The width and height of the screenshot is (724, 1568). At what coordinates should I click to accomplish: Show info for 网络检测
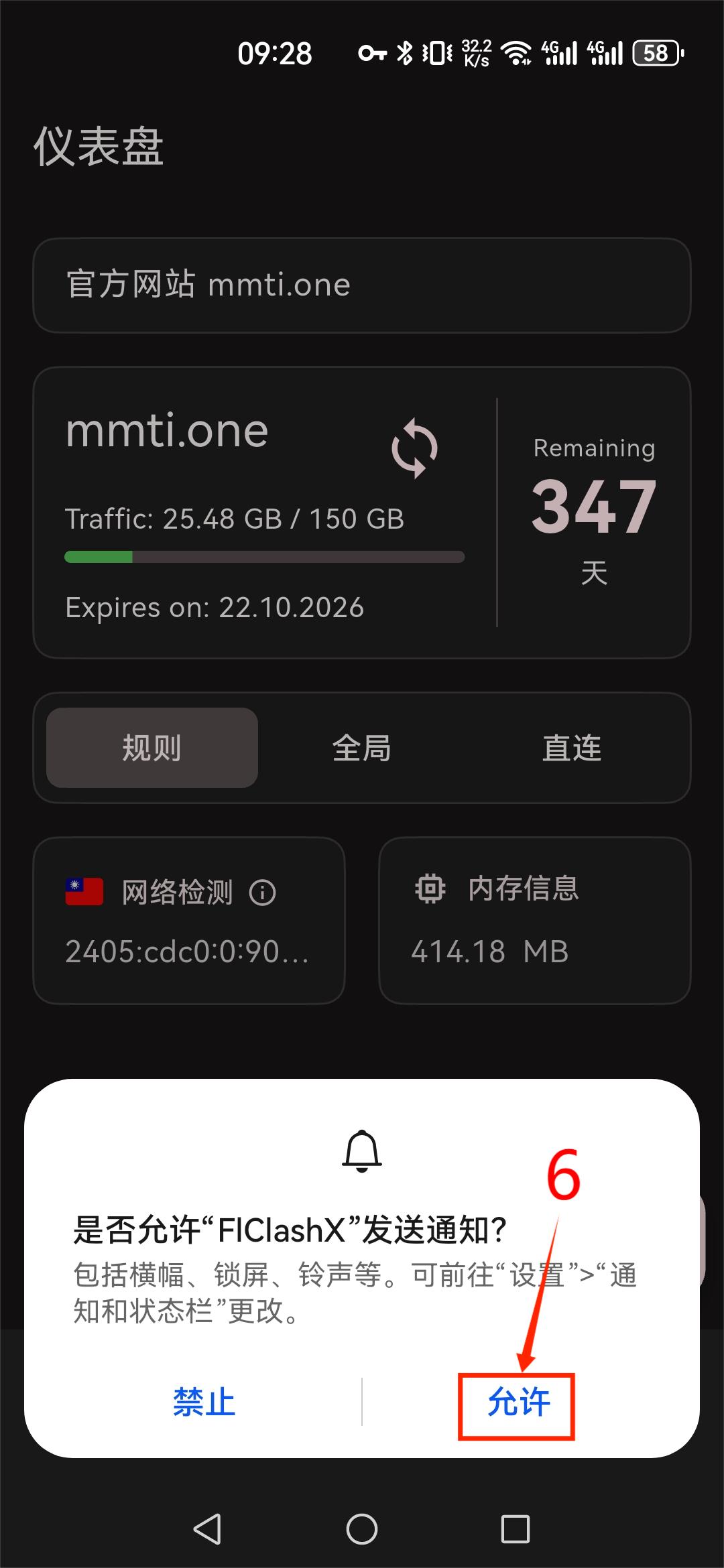click(x=263, y=893)
